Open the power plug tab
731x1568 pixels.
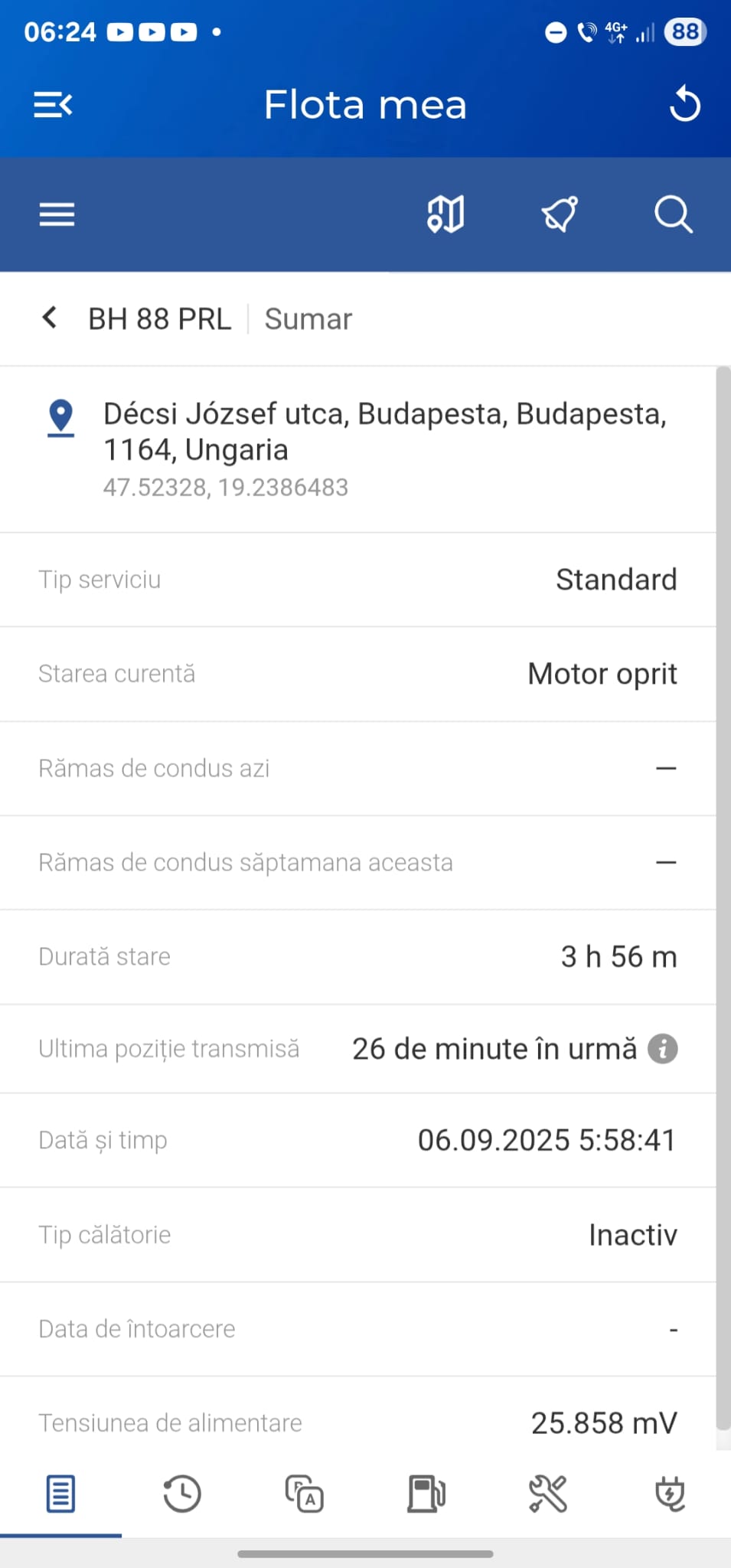pos(671,1494)
